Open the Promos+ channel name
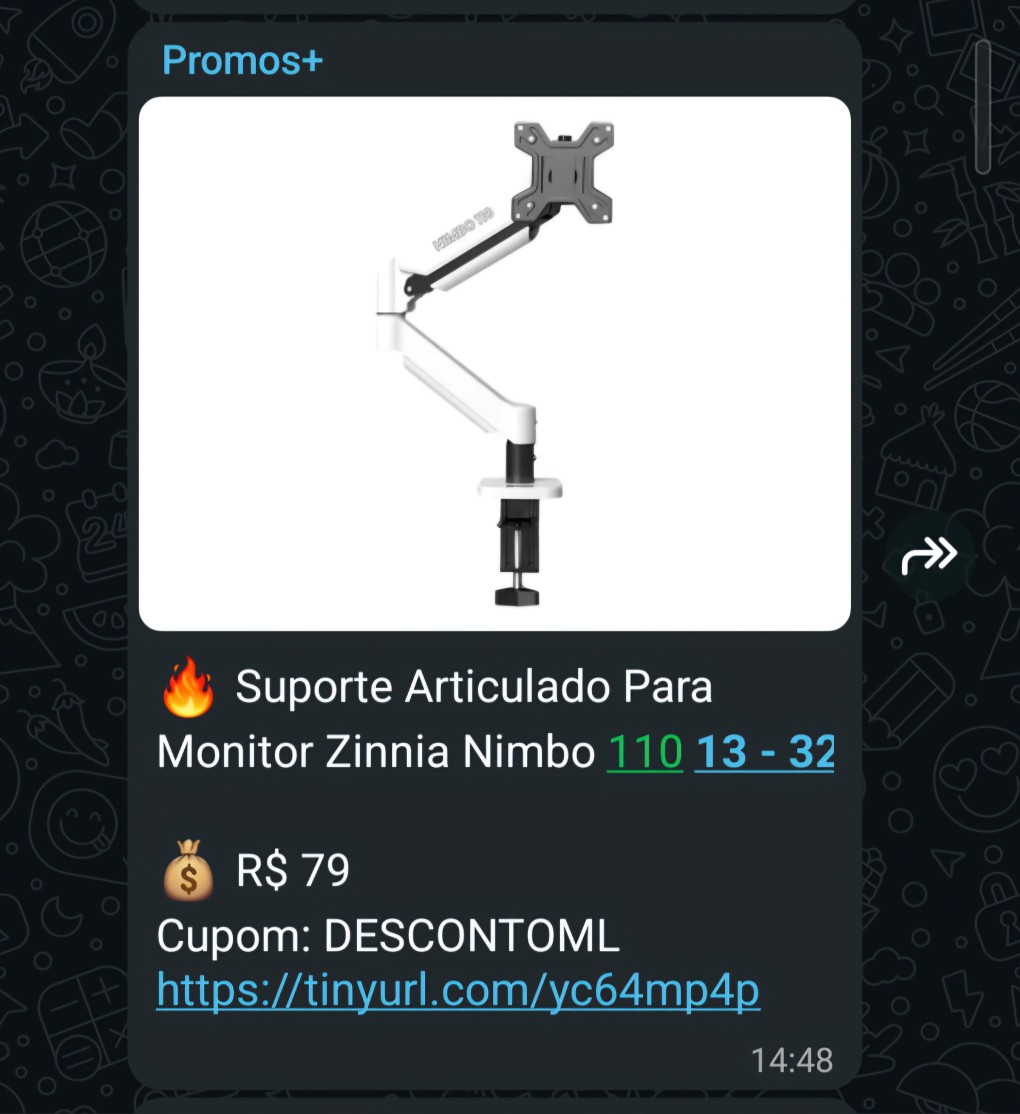 coord(241,61)
